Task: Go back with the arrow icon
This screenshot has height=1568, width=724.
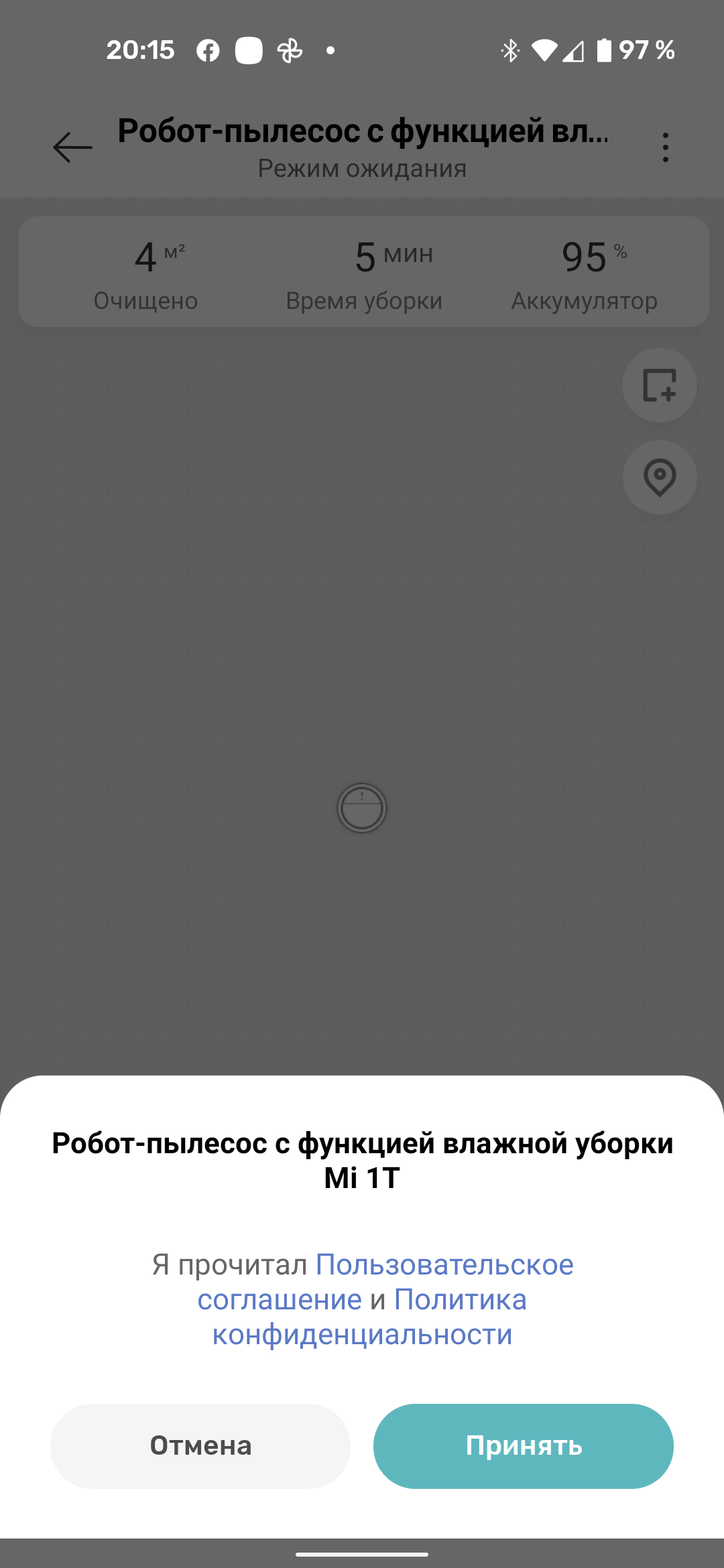Action: click(72, 147)
